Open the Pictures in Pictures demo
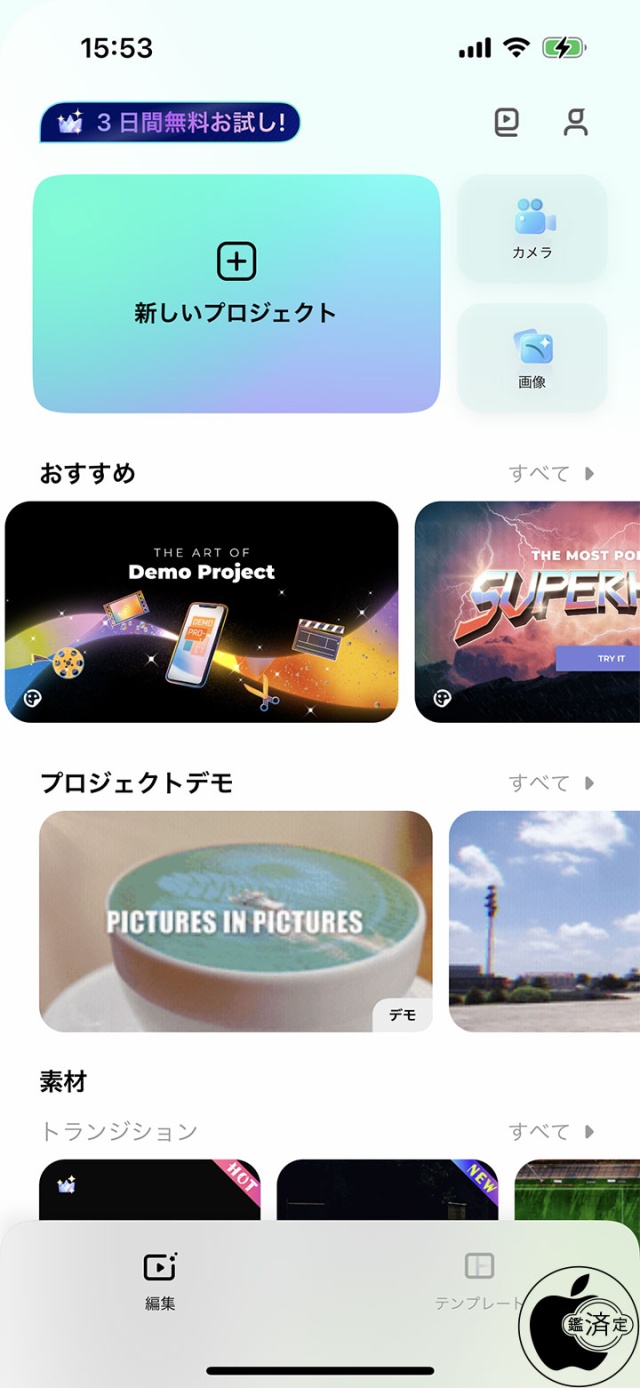640x1388 pixels. [x=236, y=921]
